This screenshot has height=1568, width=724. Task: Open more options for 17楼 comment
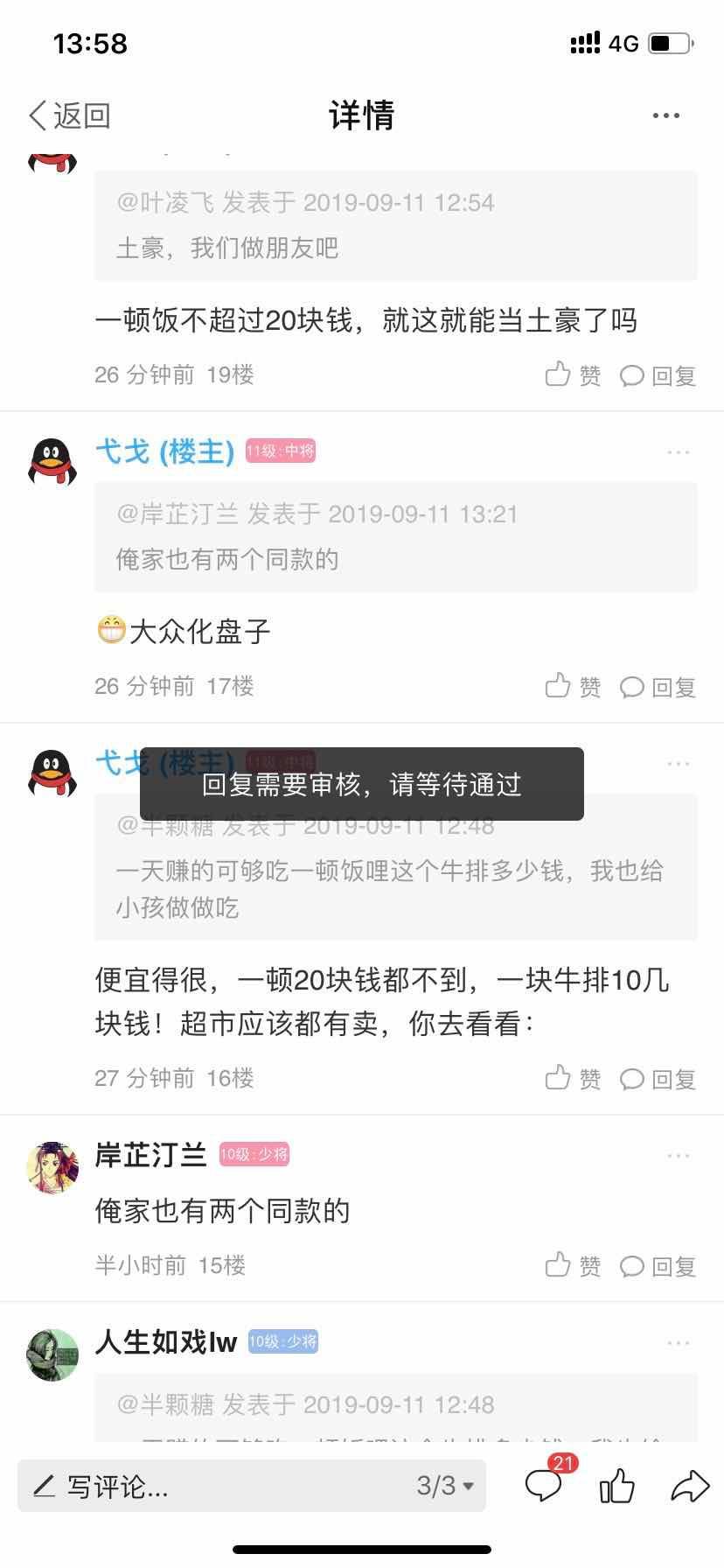coord(678,452)
